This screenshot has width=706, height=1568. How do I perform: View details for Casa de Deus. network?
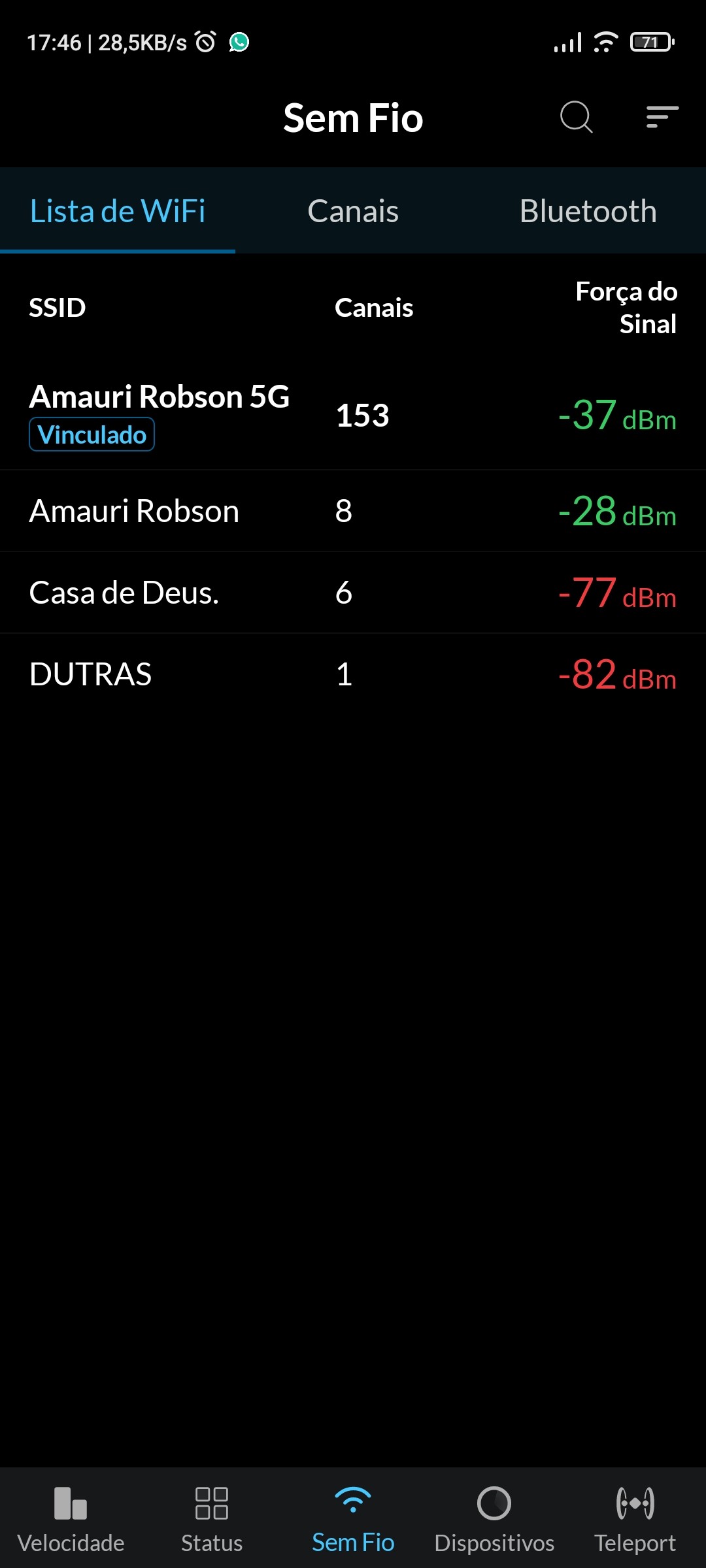click(353, 593)
